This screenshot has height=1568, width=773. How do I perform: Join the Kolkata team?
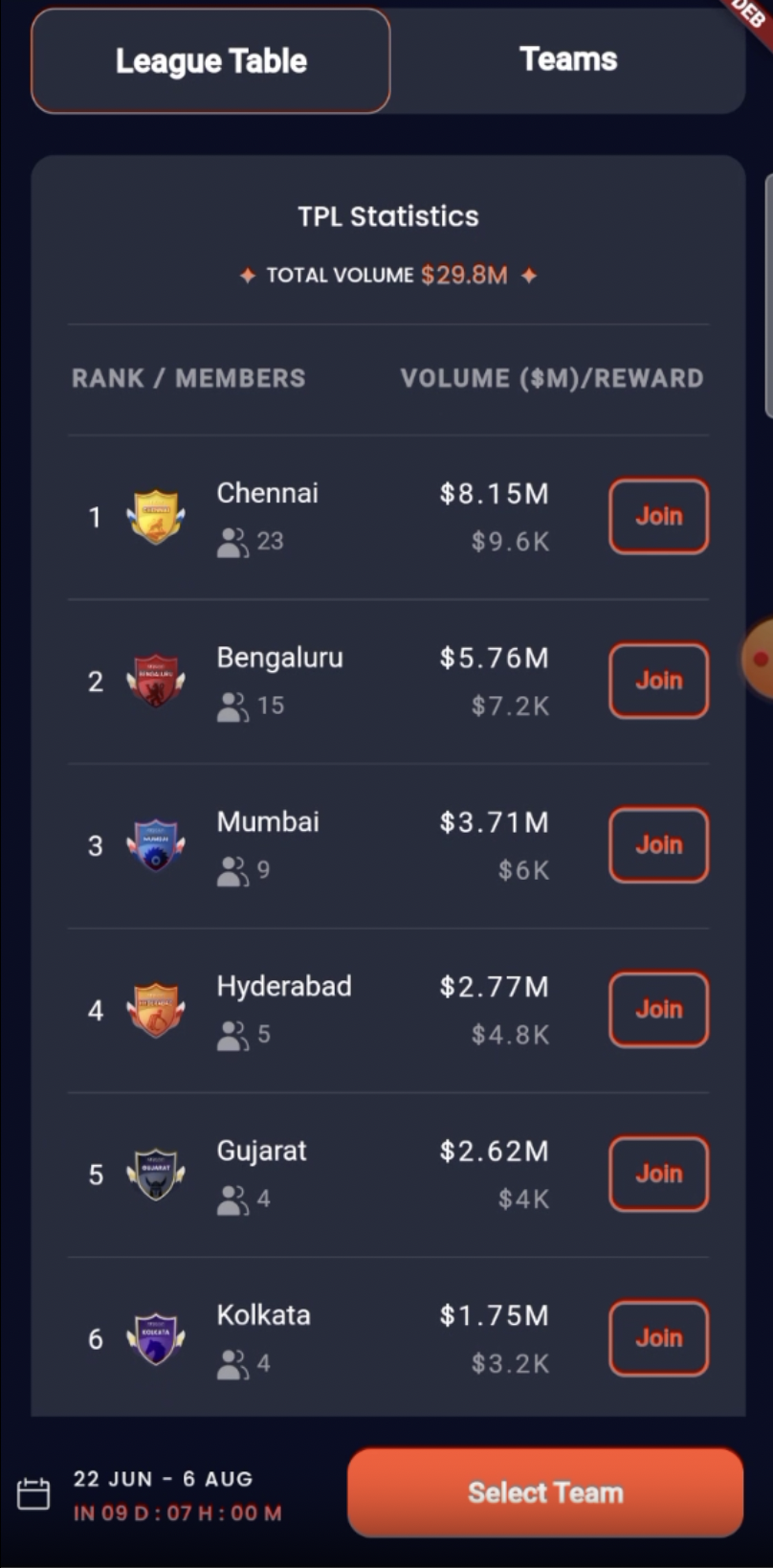(x=659, y=1338)
